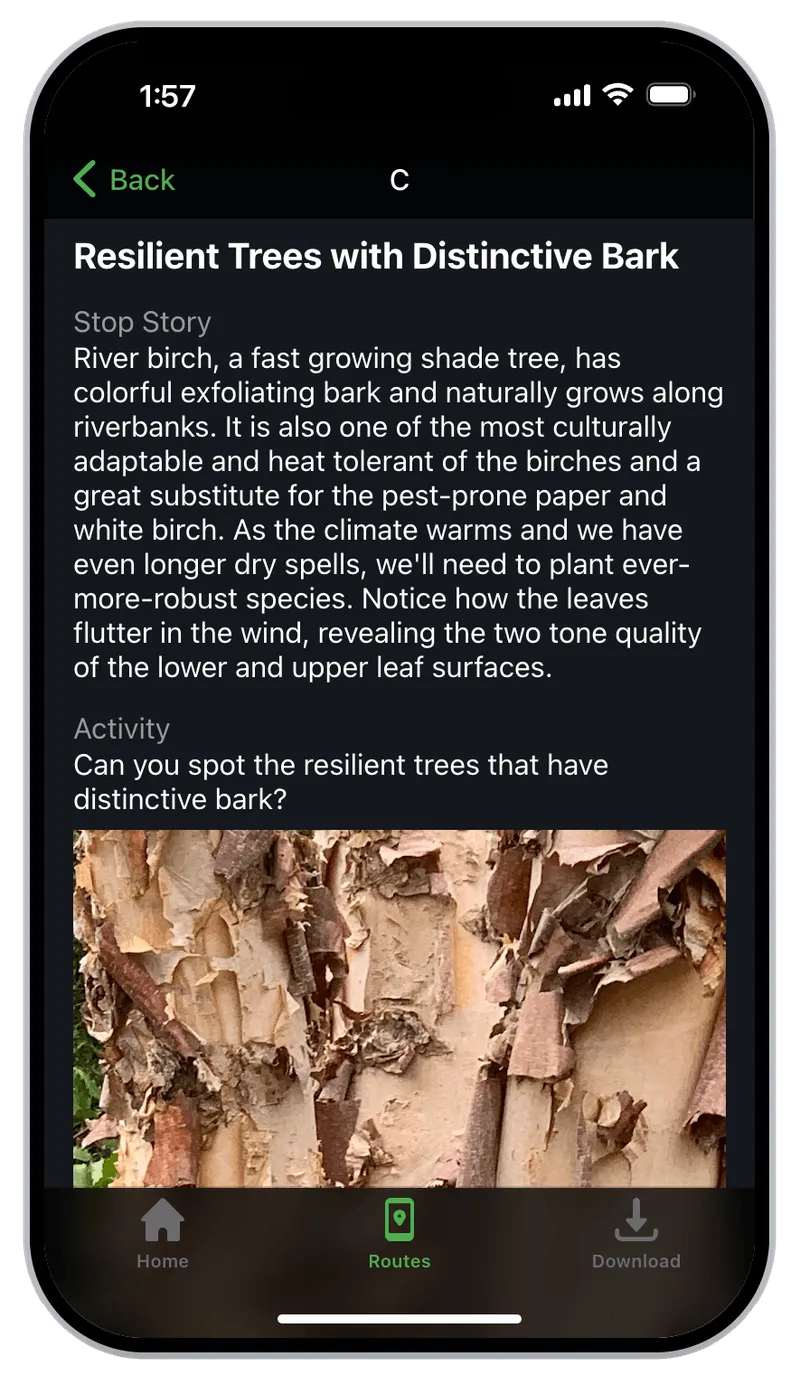Image resolution: width=800 pixels, height=1385 pixels.
Task: Switch to the Home tab
Action: [162, 1234]
